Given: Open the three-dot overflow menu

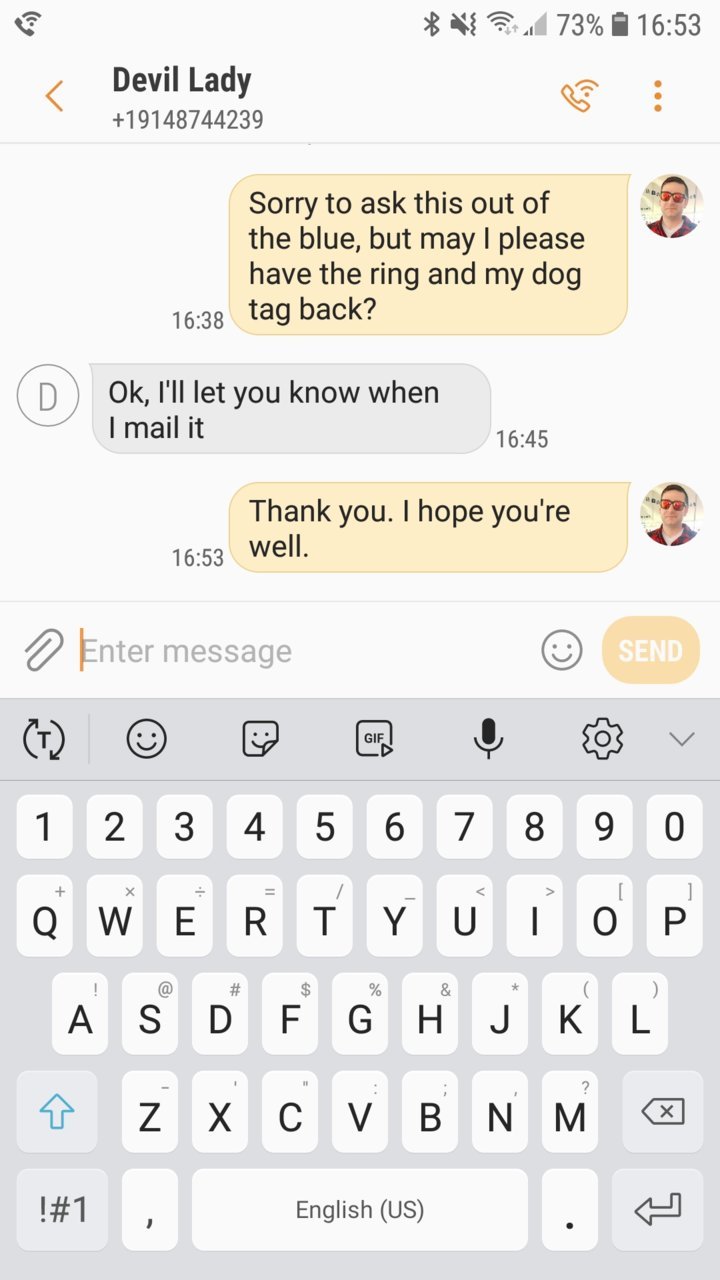Looking at the screenshot, I should click(x=657, y=96).
